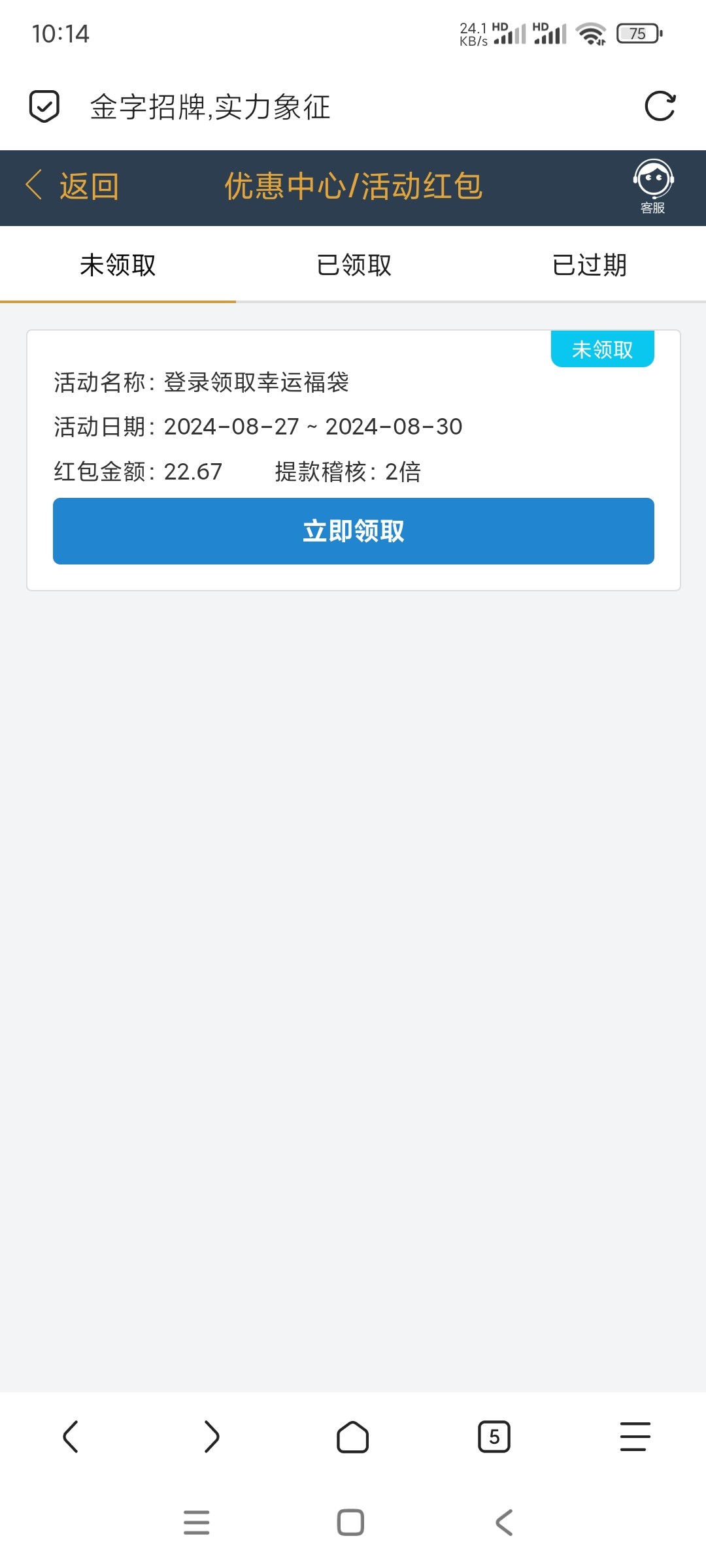View the 5 open browser tabs
This screenshot has height=1568, width=706.
pyautogui.click(x=494, y=1437)
